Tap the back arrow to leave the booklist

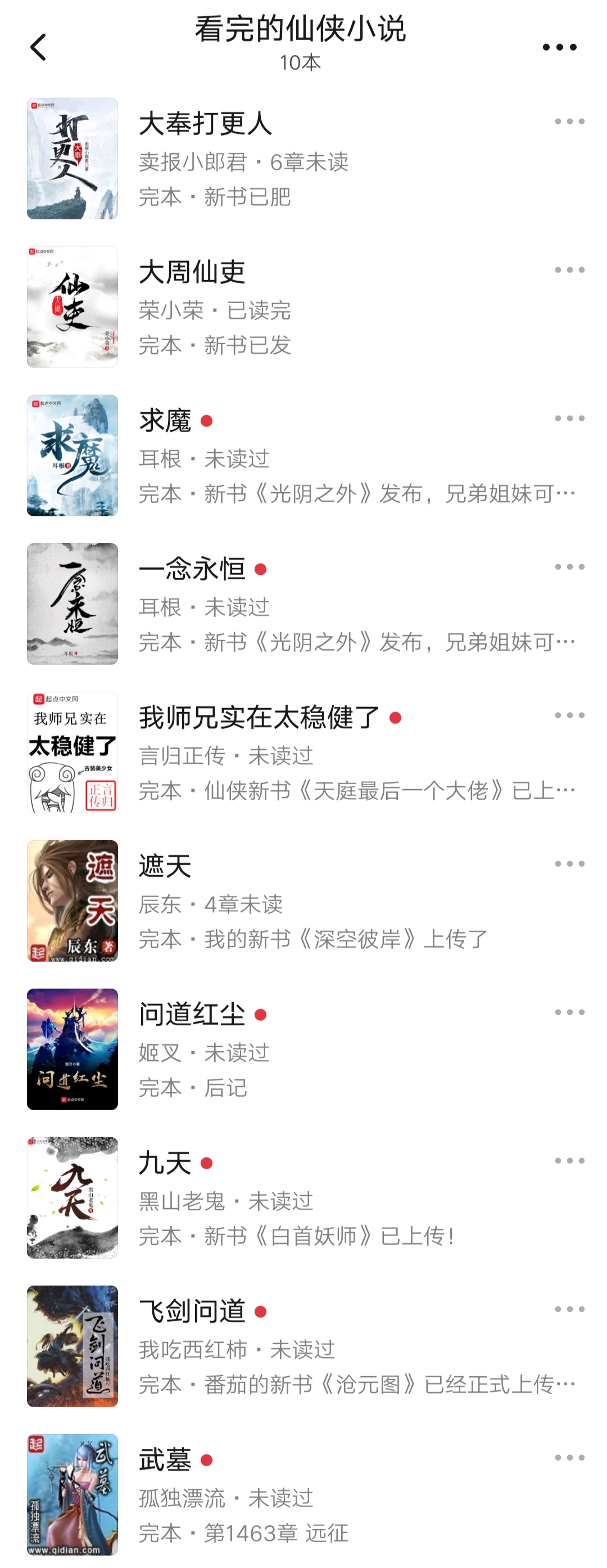click(38, 47)
